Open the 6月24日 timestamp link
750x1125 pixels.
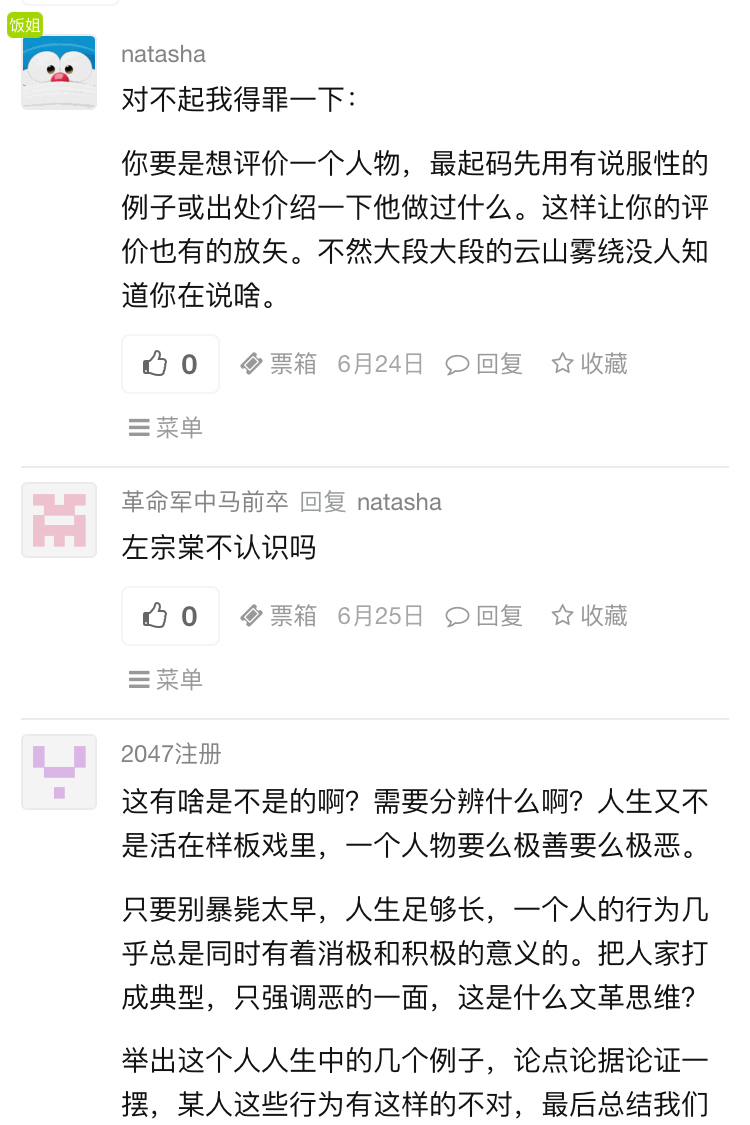[380, 364]
